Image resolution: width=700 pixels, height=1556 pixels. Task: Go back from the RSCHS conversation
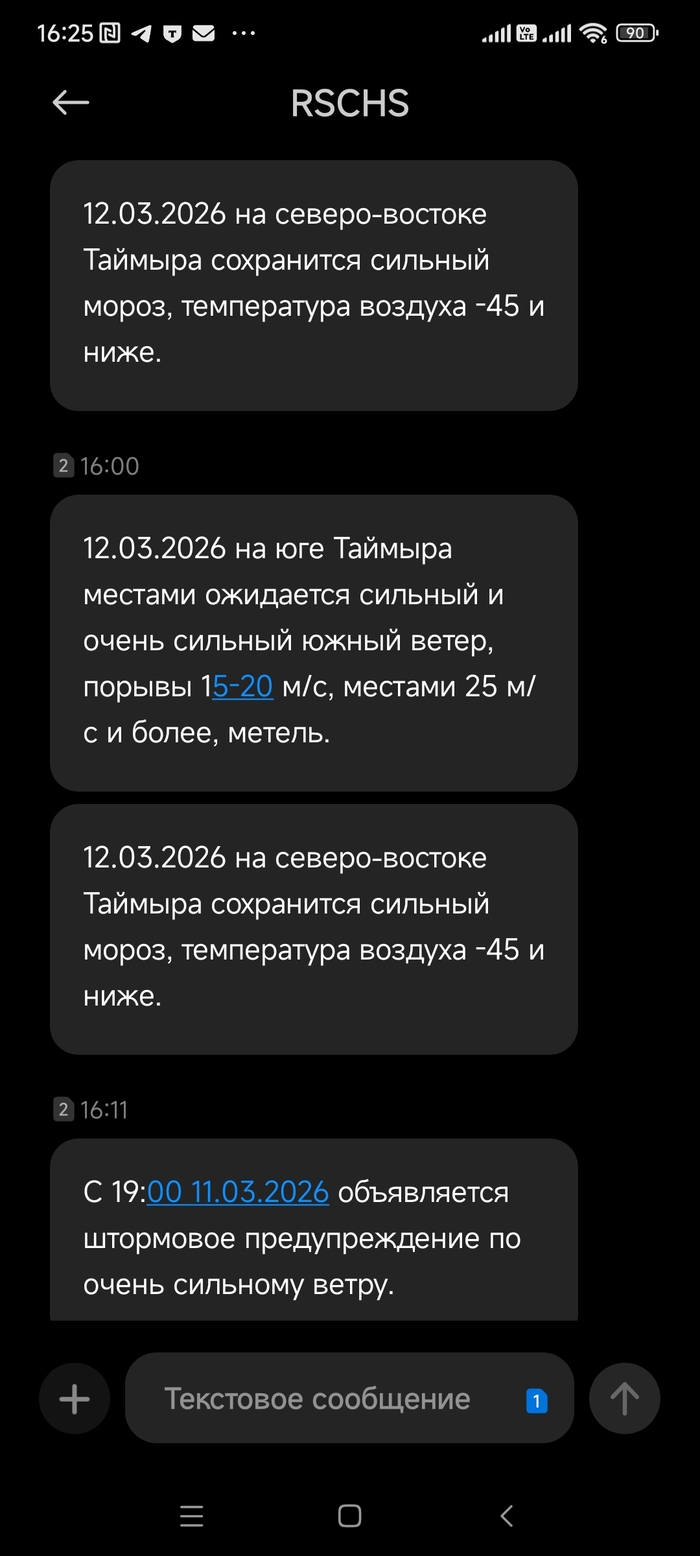tap(71, 103)
